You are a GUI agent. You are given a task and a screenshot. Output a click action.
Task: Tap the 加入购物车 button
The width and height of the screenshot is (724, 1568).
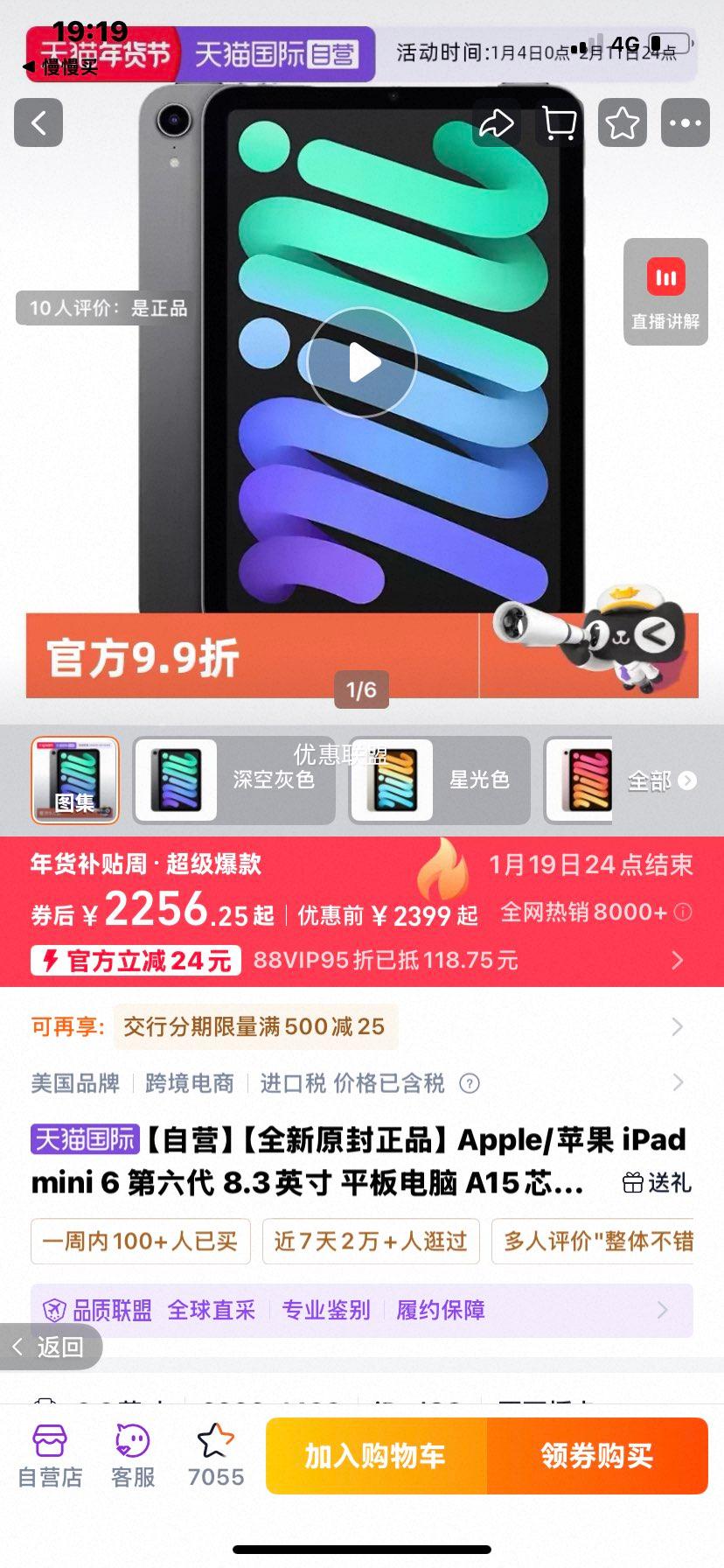point(375,1455)
